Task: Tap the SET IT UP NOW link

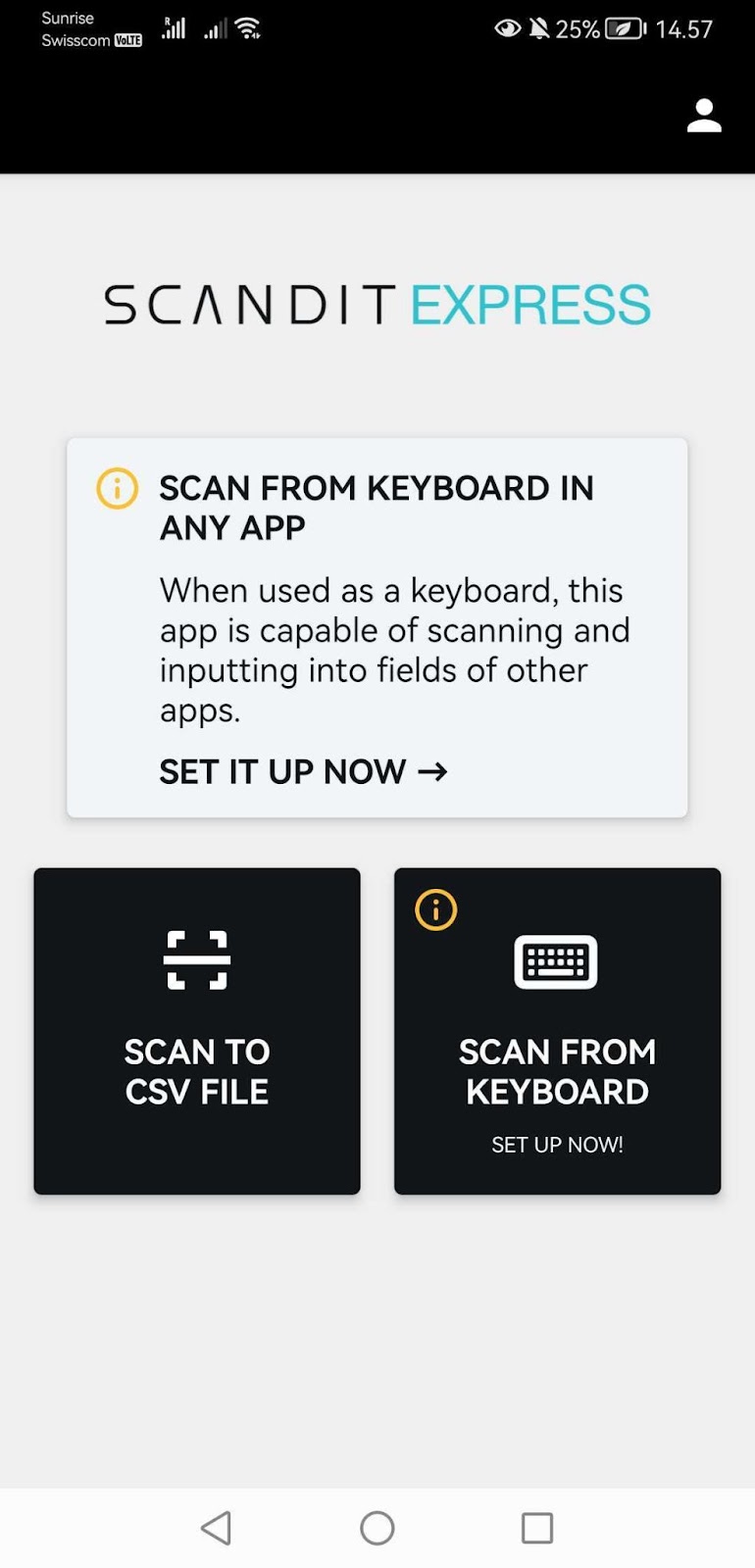Action: 303,771
